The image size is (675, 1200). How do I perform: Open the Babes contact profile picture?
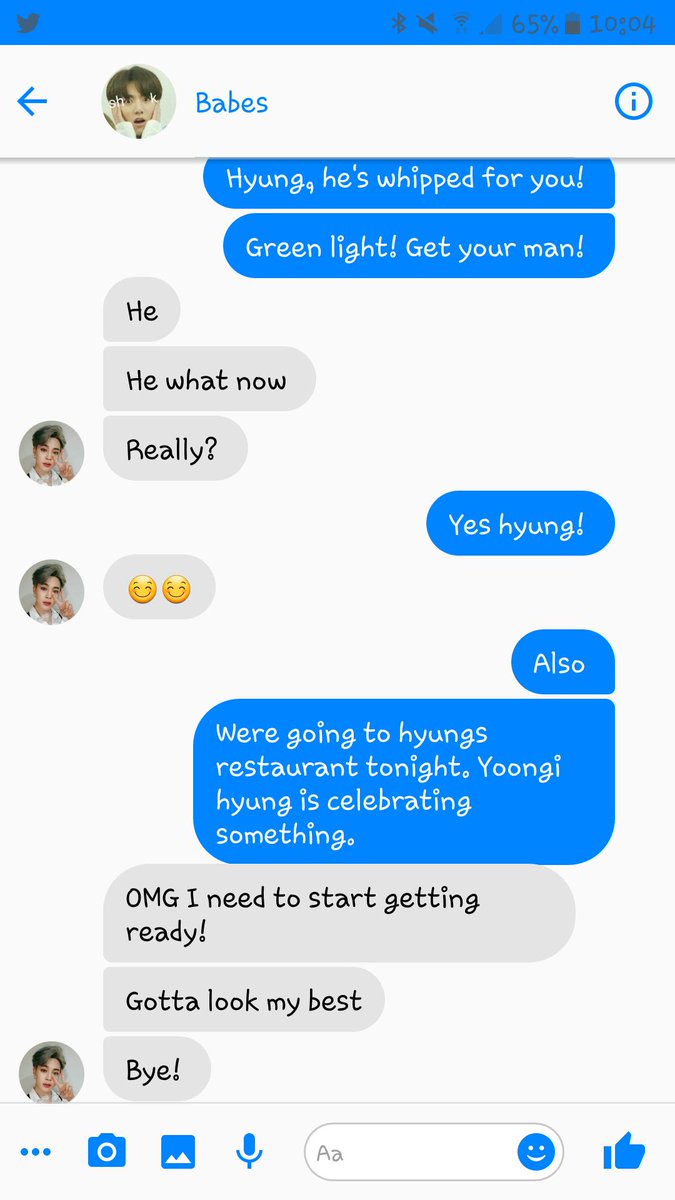139,102
